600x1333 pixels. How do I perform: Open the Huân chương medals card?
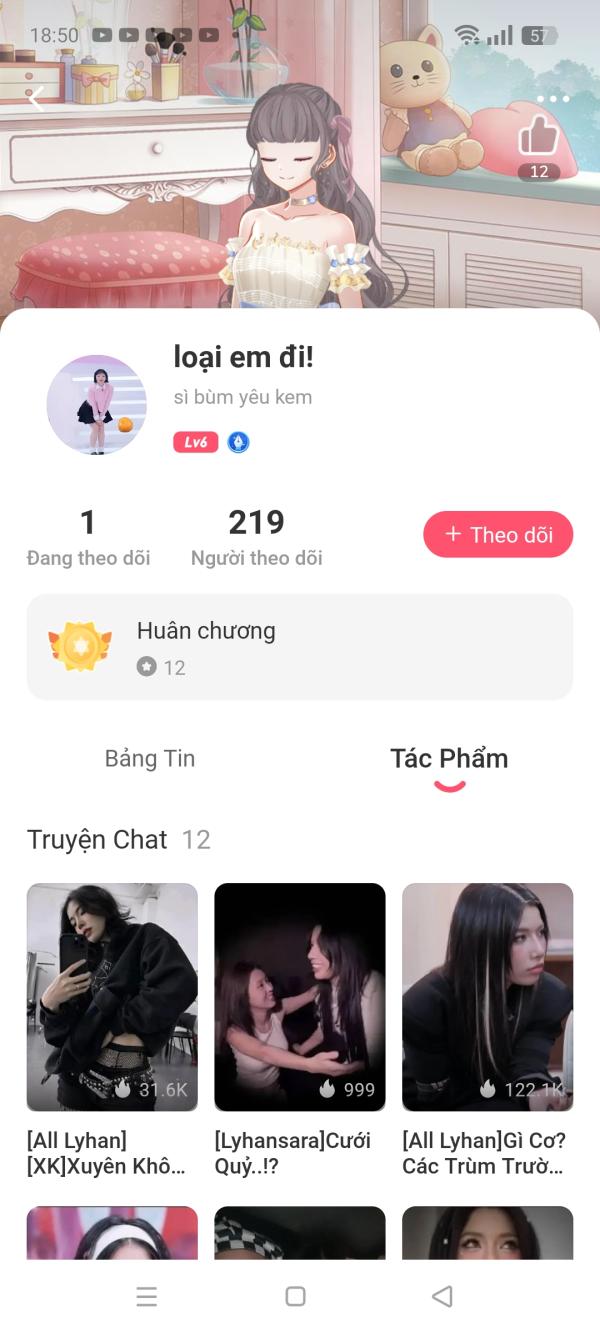pos(300,647)
